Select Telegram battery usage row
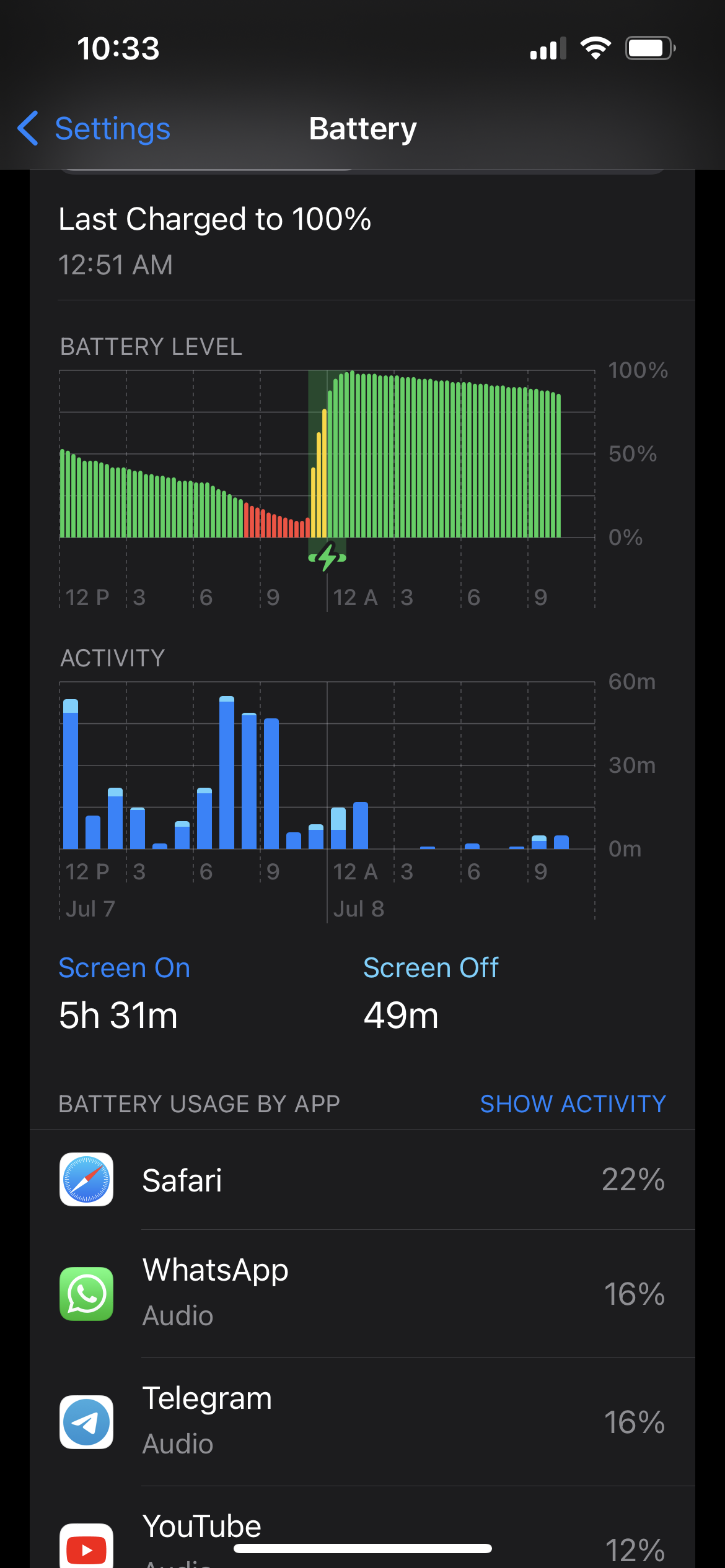Image resolution: width=725 pixels, height=1568 pixels. point(362,1422)
